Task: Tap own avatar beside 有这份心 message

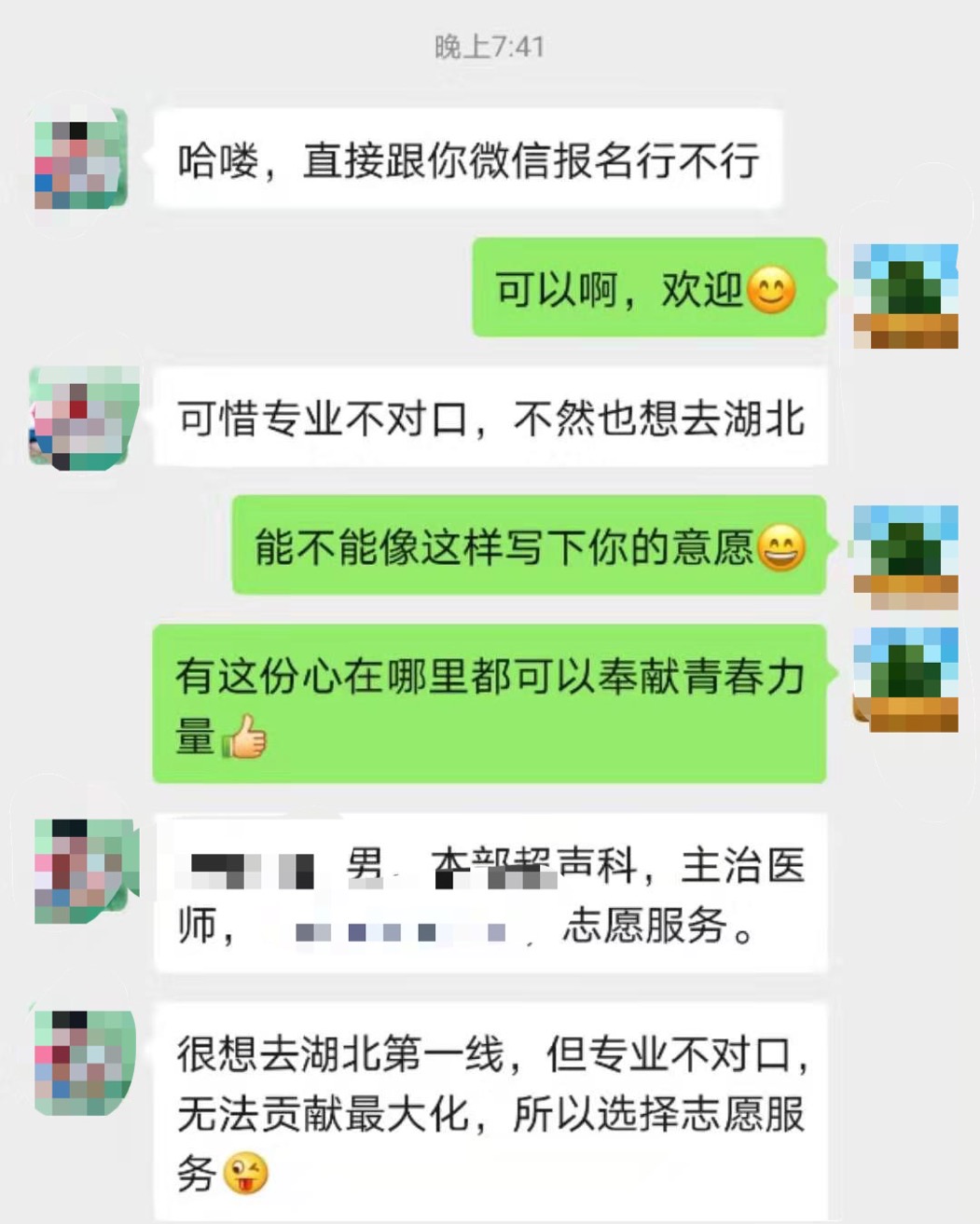Action: 905,679
